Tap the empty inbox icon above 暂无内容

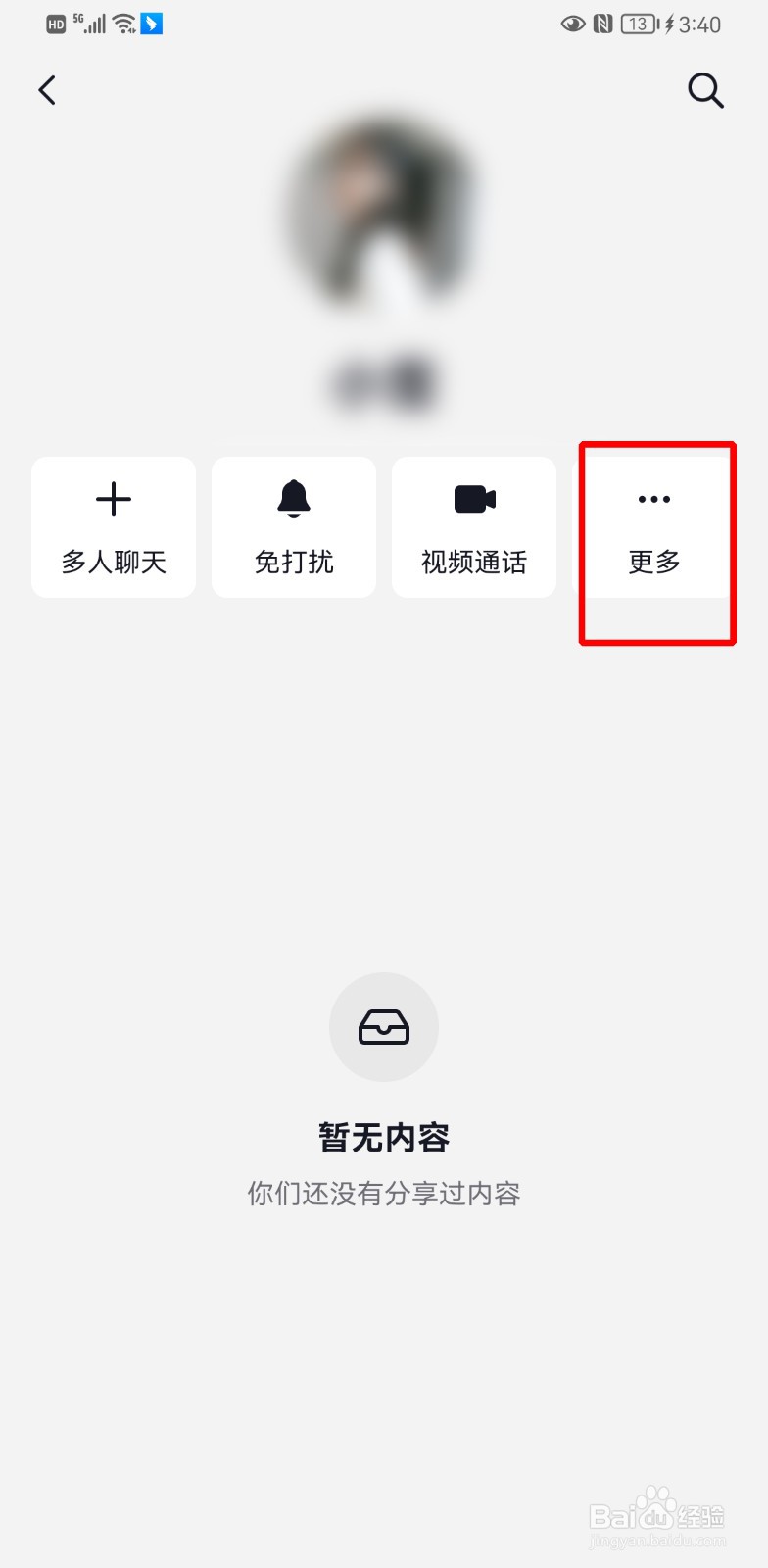(x=383, y=1027)
